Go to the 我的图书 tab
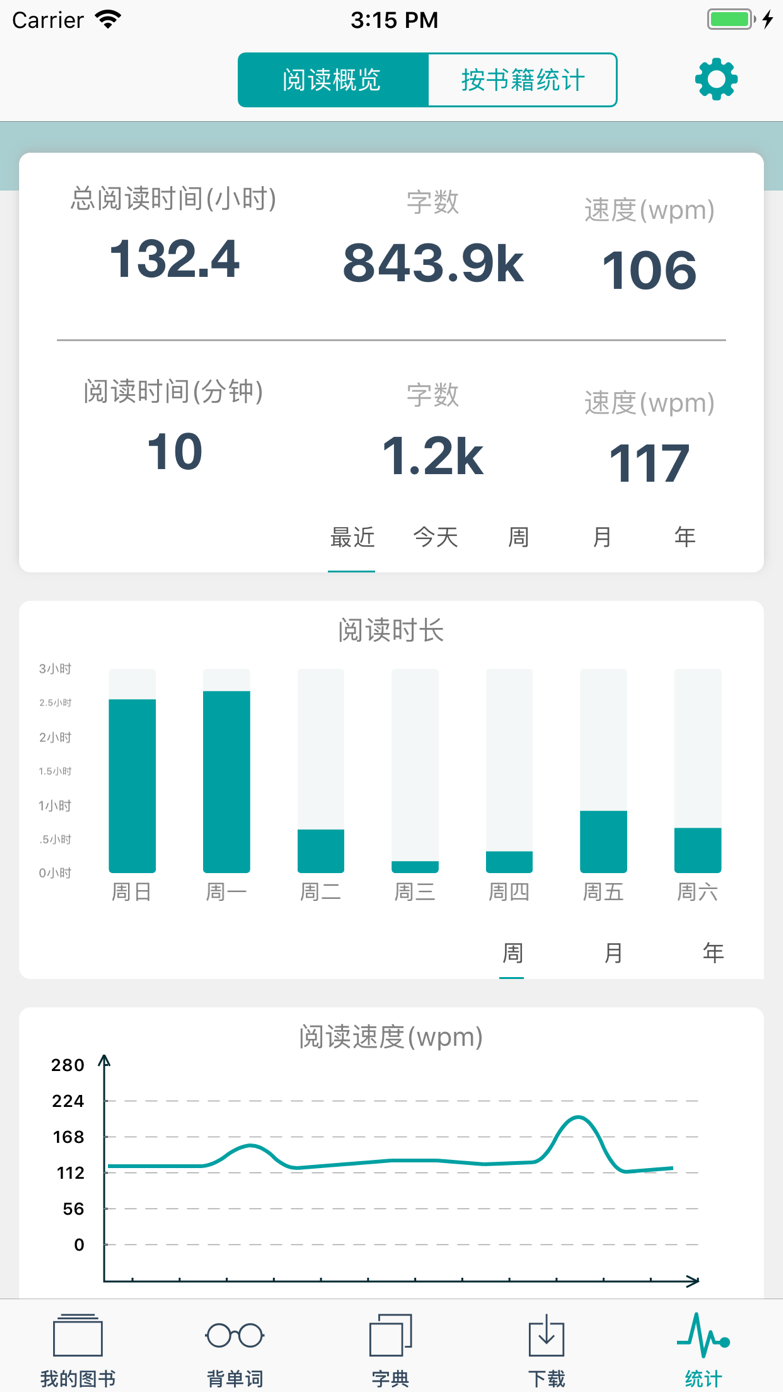This screenshot has width=783, height=1392. pos(78,1349)
